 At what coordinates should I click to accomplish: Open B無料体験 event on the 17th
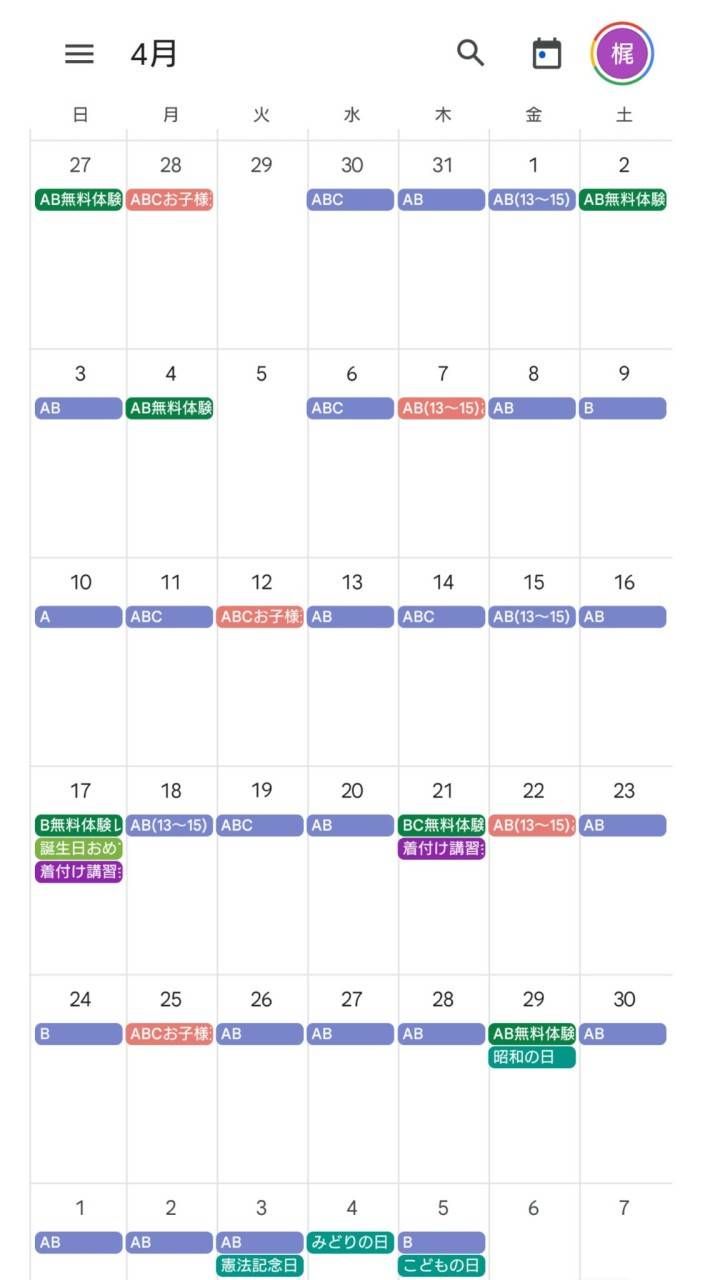pyautogui.click(x=79, y=826)
